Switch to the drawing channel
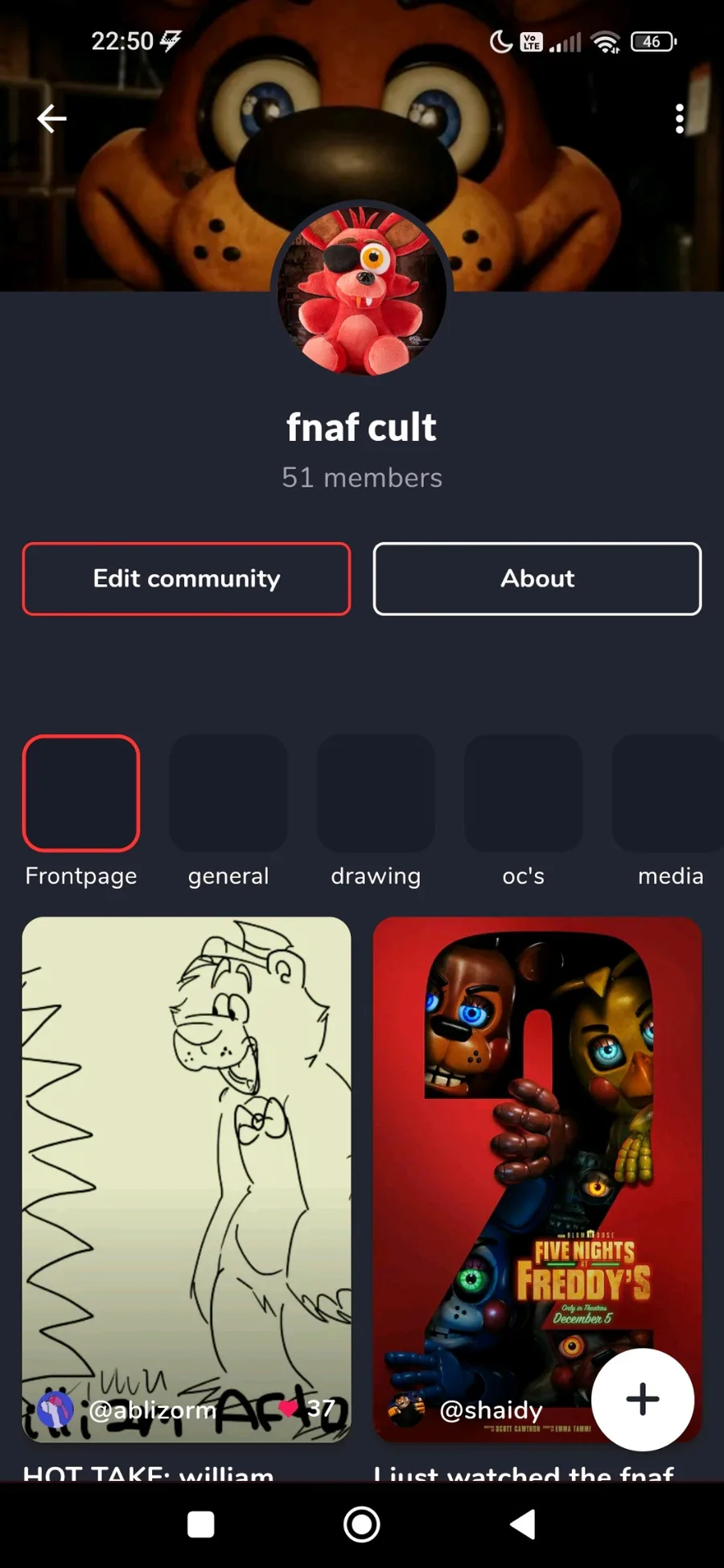Viewport: 724px width, 1568px height. (376, 793)
